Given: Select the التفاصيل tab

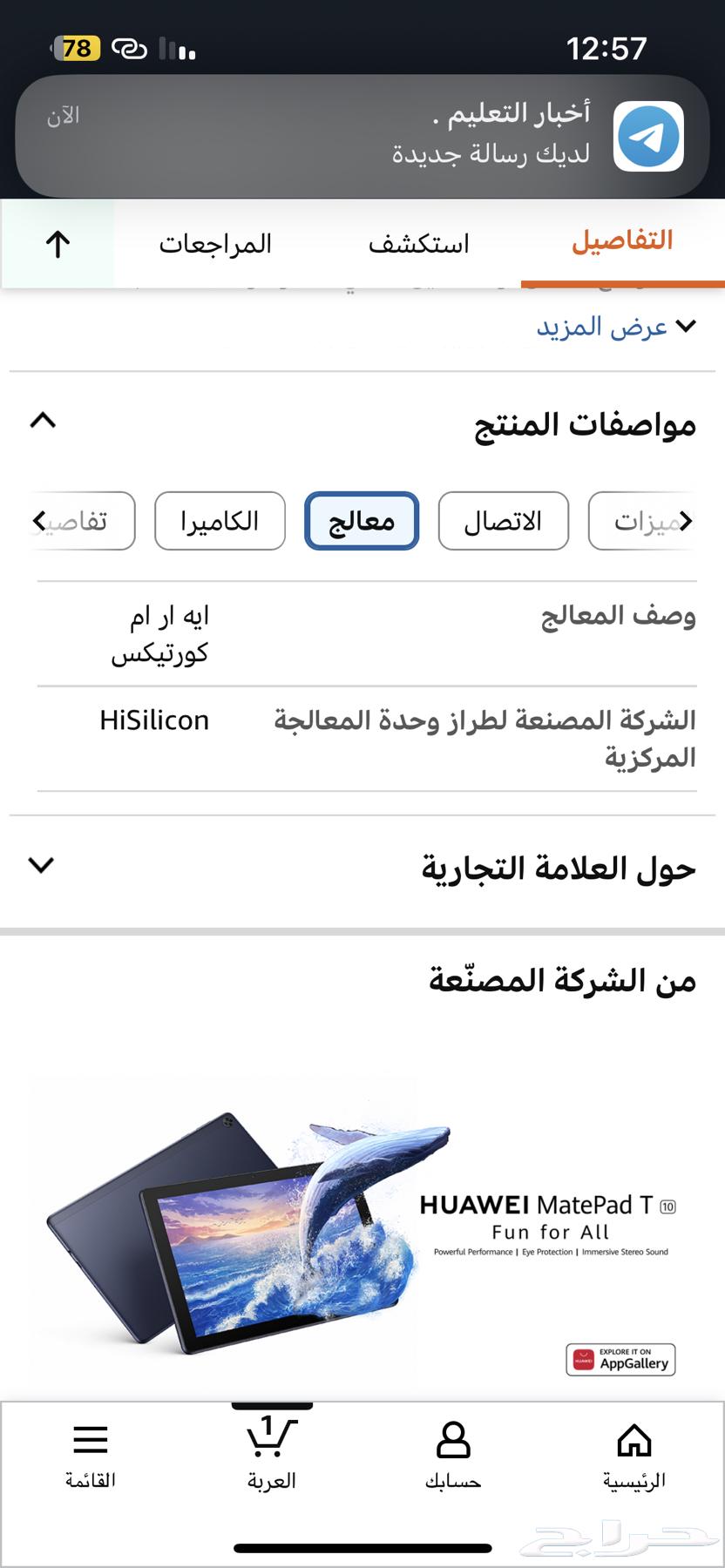Looking at the screenshot, I should [622, 242].
